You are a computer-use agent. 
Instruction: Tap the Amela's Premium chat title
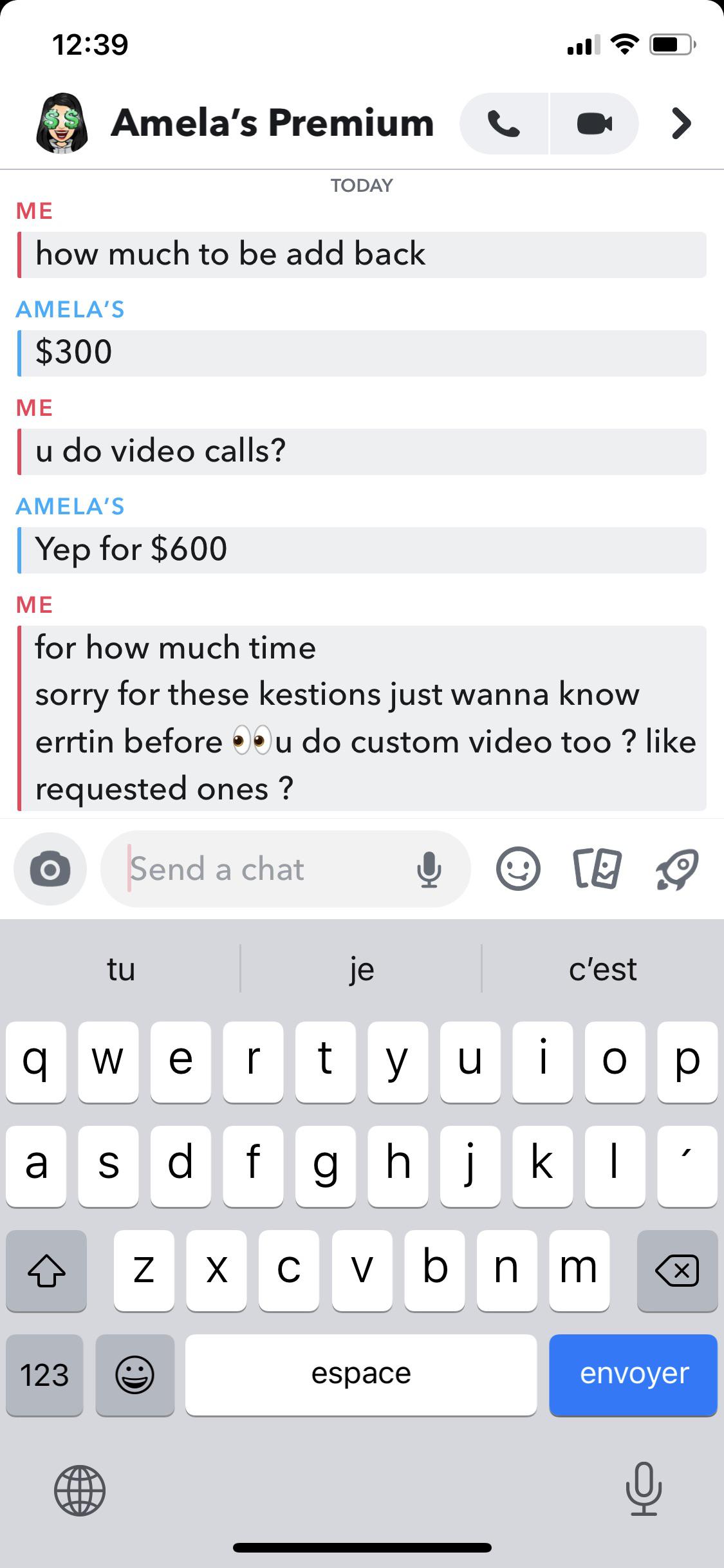pyautogui.click(x=273, y=122)
